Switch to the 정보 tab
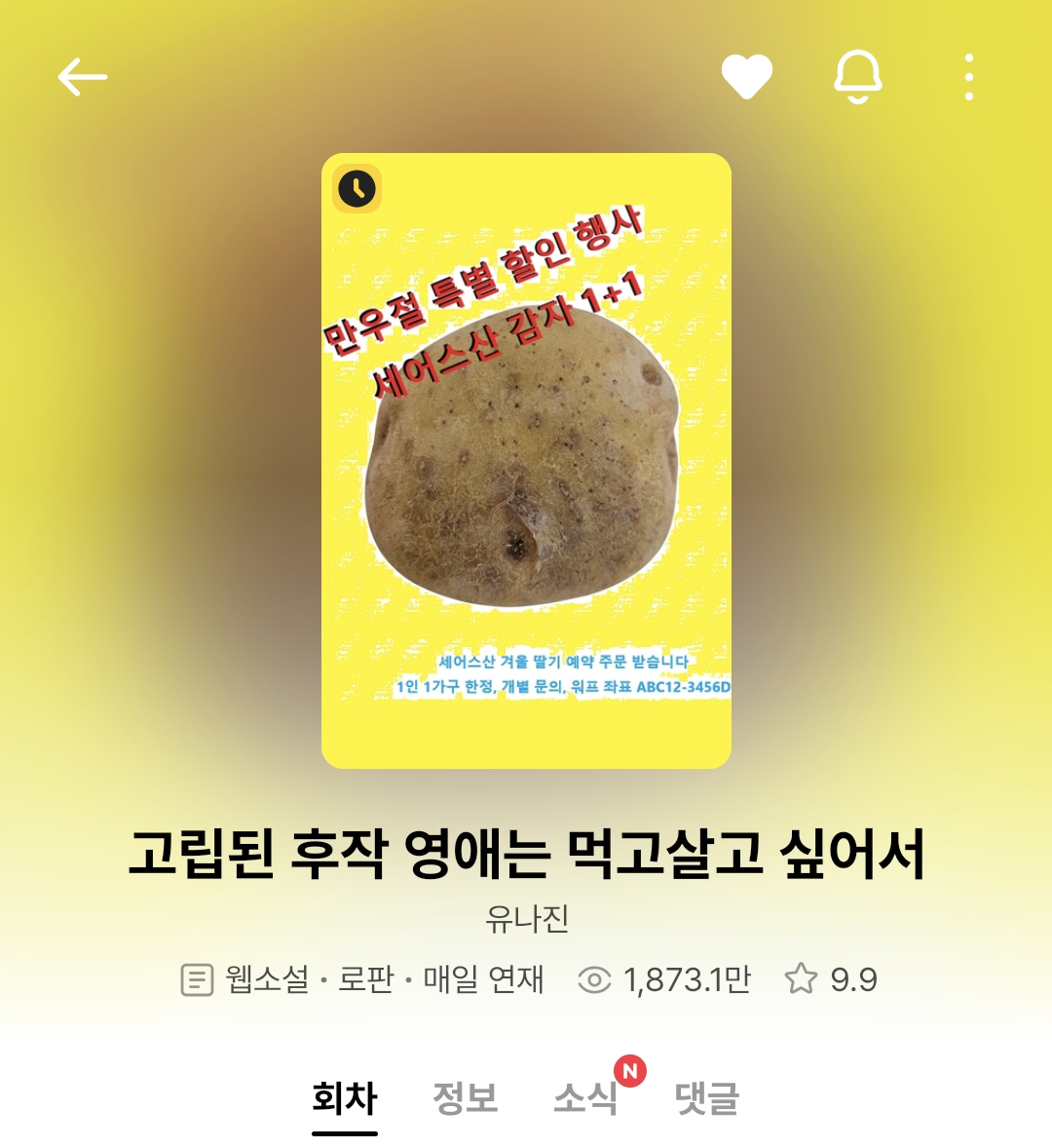Image resolution: width=1052 pixels, height=1148 pixels. (465, 1098)
